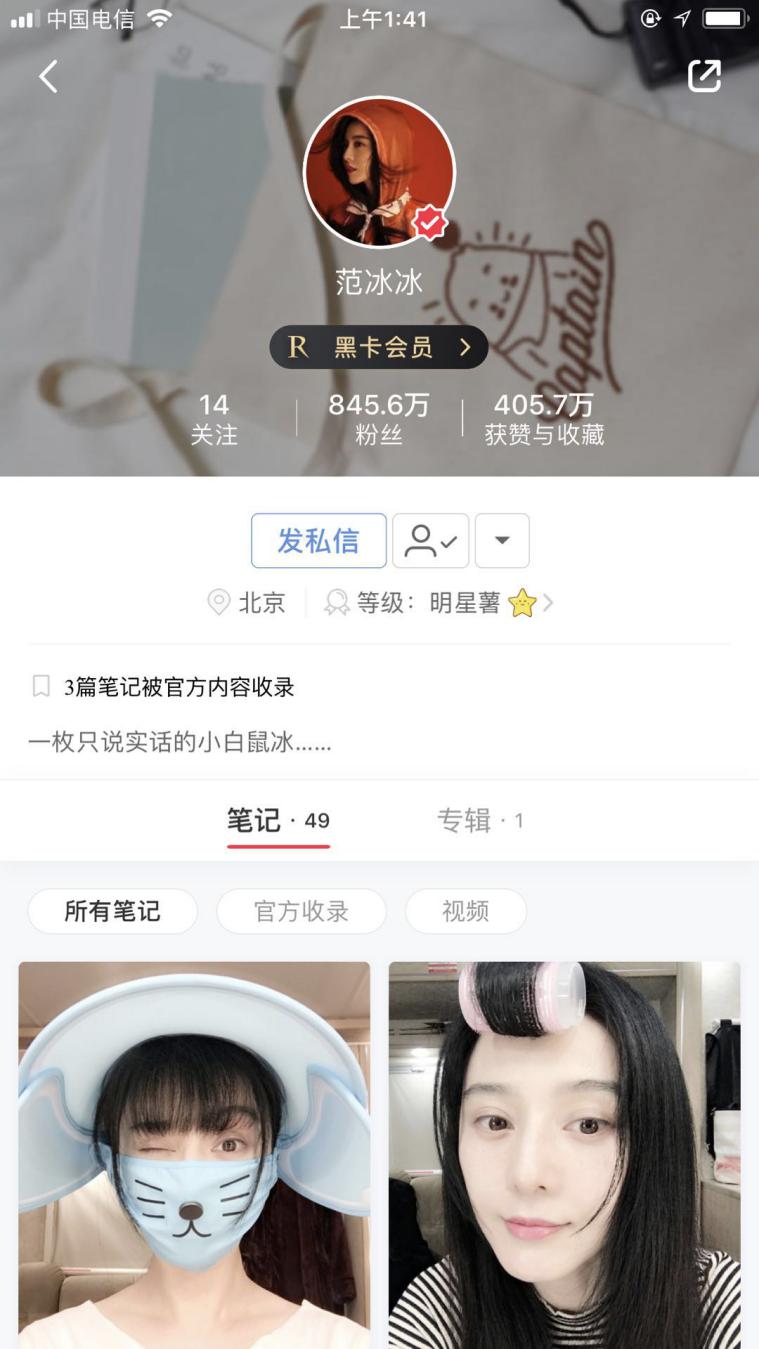Enable the 视频 notes filter
The width and height of the screenshot is (759, 1349).
tap(465, 911)
